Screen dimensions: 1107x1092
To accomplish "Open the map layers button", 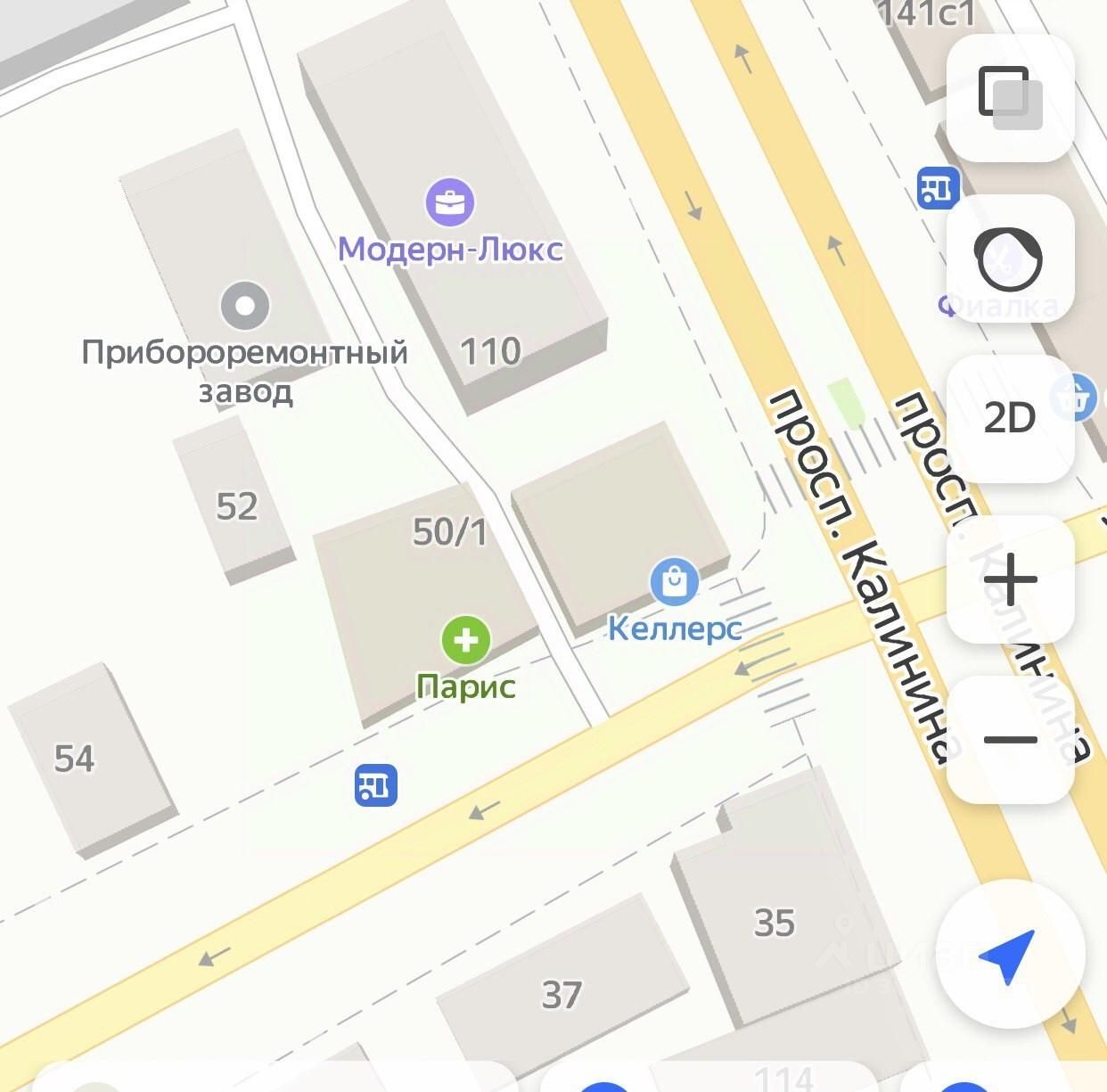I will point(1010,97).
